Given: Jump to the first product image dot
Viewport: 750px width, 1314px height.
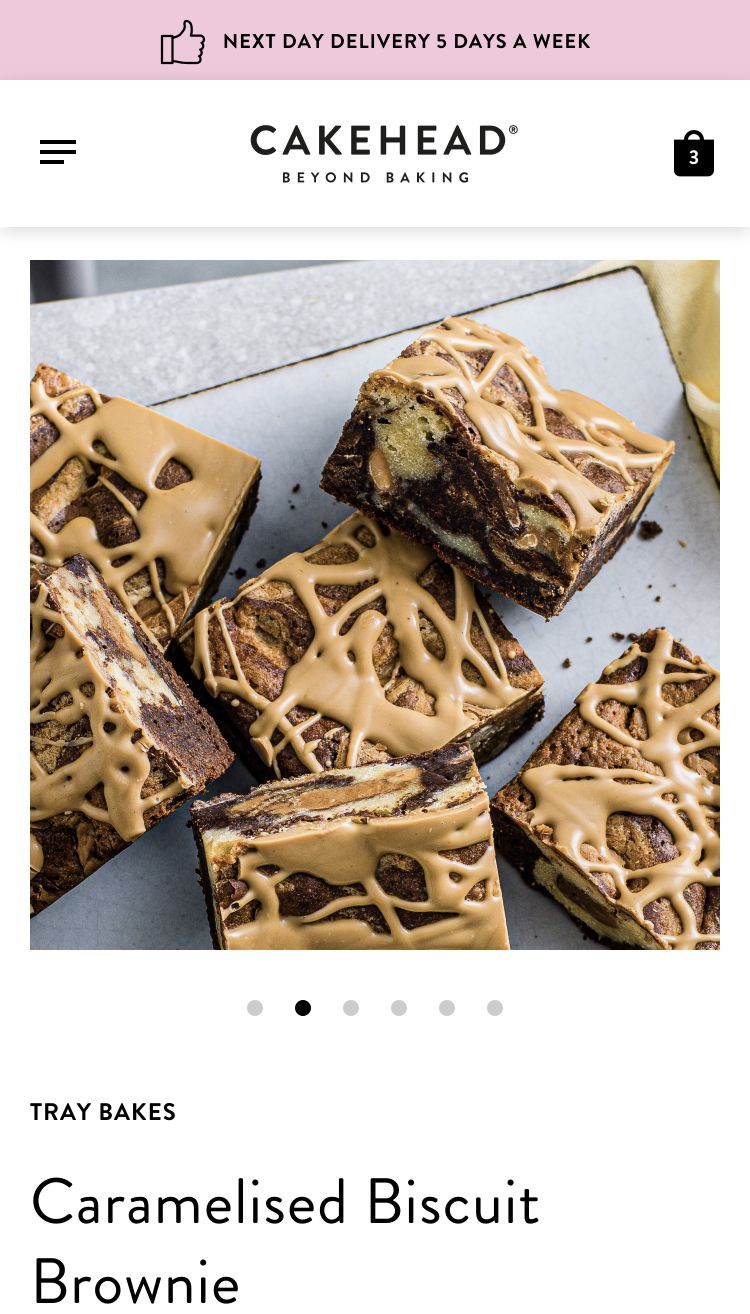Looking at the screenshot, I should coord(255,1008).
